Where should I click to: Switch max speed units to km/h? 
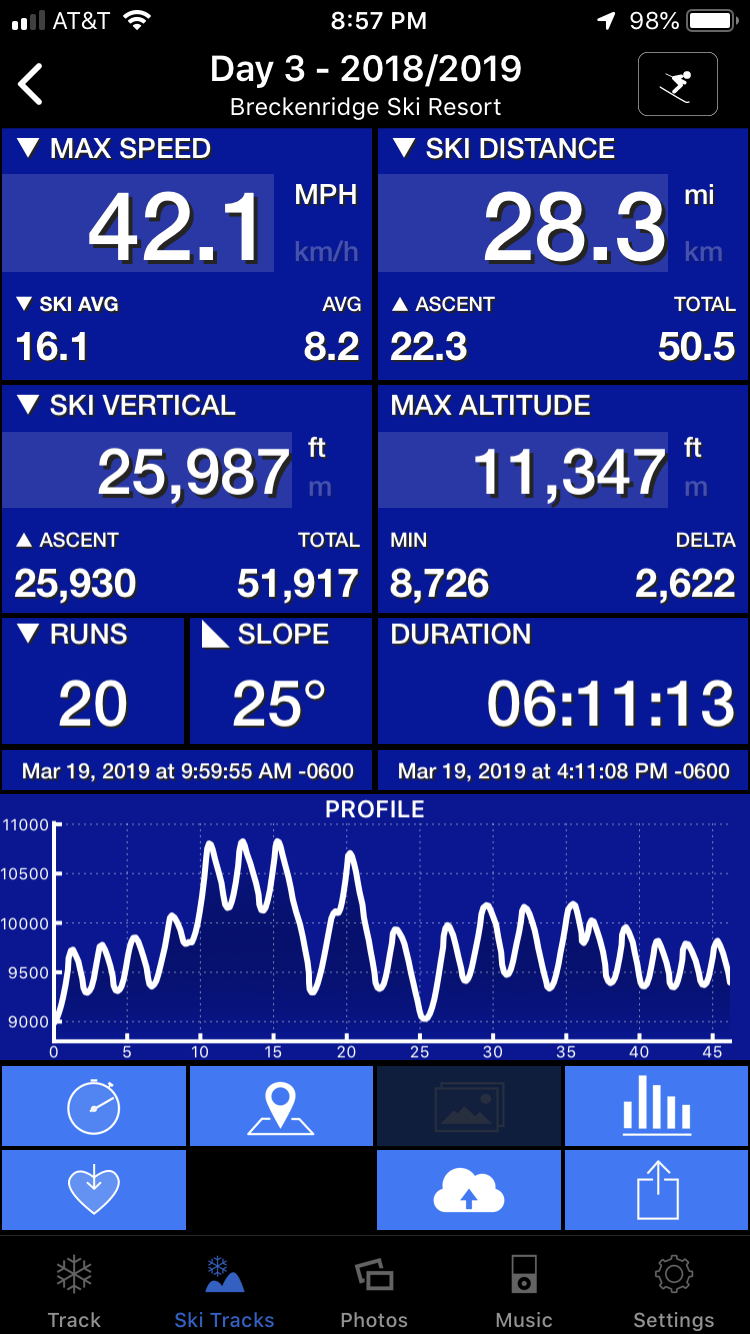(326, 252)
